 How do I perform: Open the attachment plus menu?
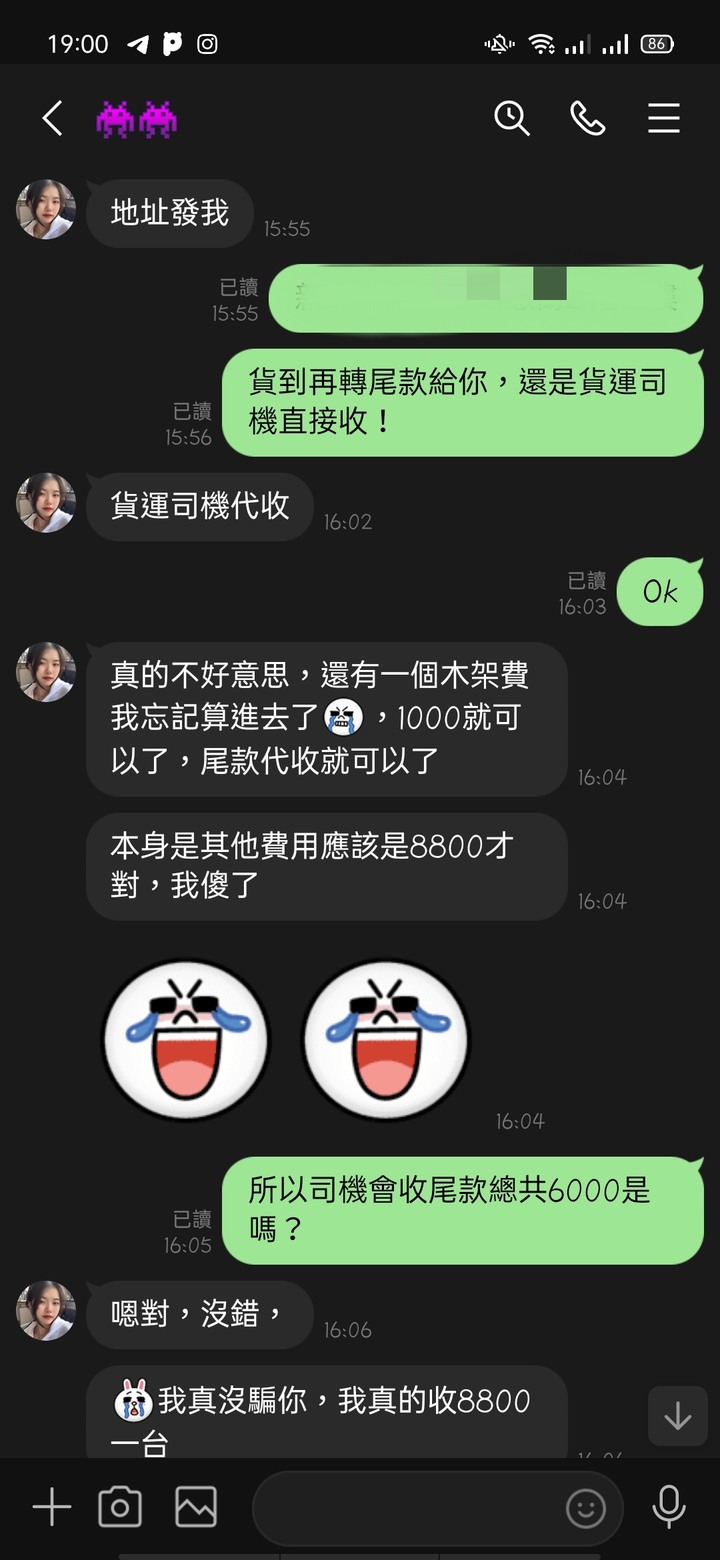(50, 1506)
